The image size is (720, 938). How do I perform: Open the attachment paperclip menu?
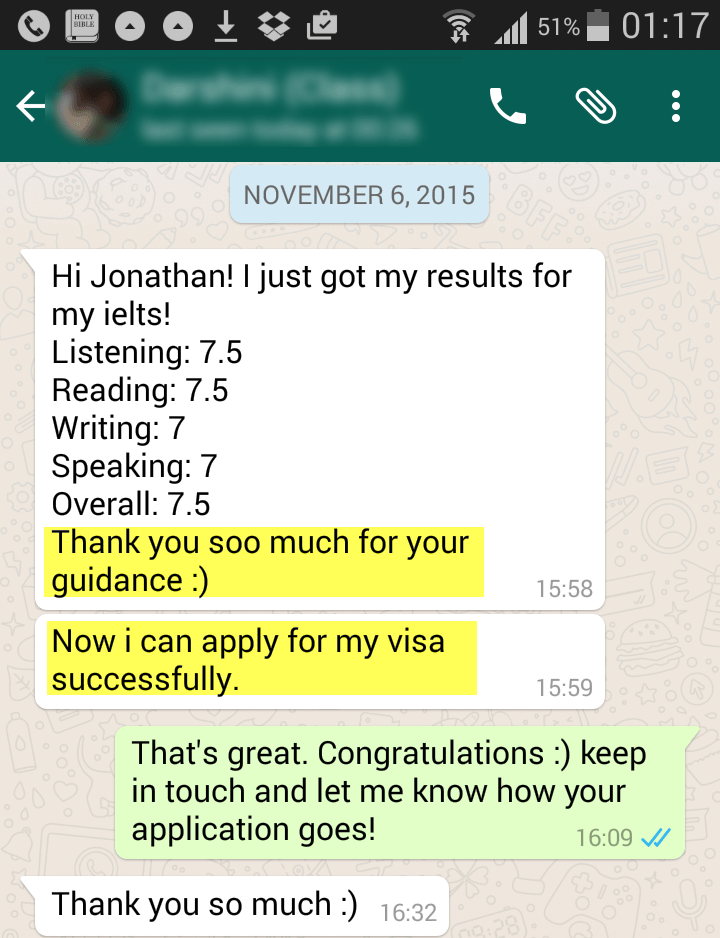tap(595, 106)
